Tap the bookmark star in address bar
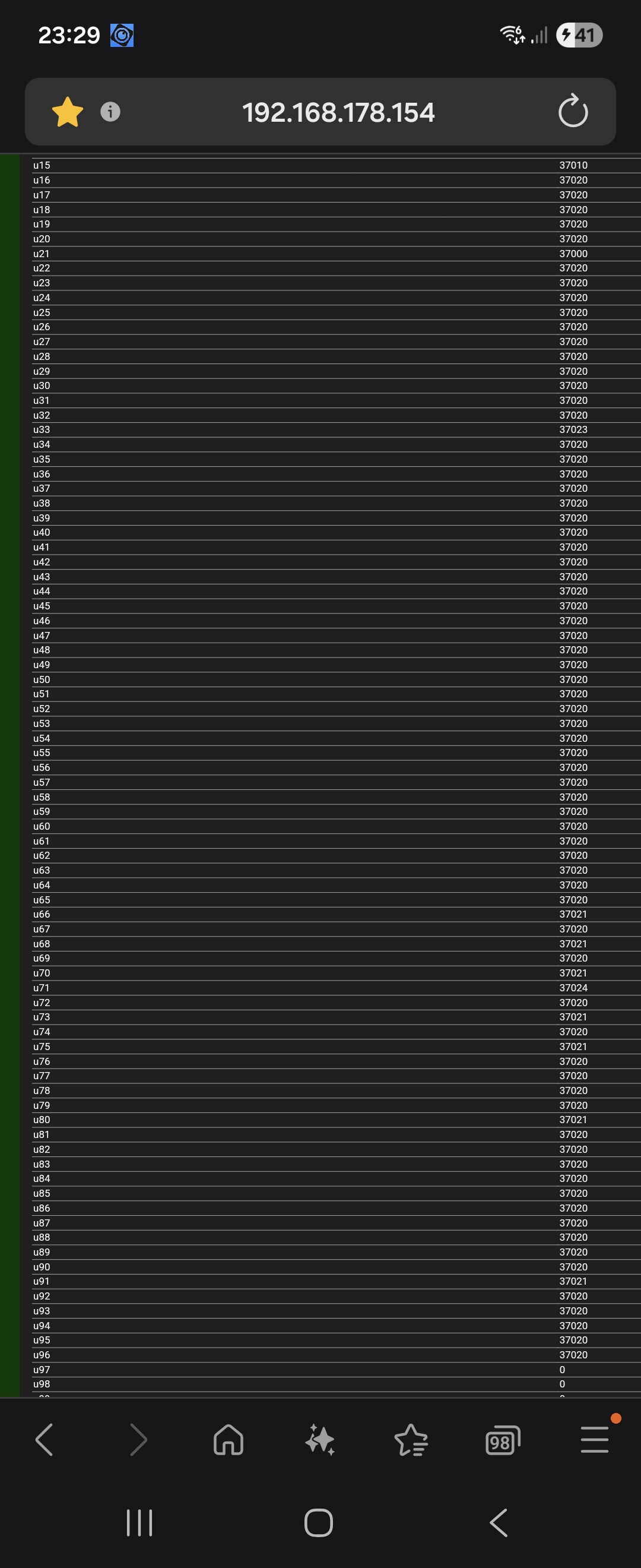Image resolution: width=641 pixels, height=1568 pixels. (x=68, y=112)
